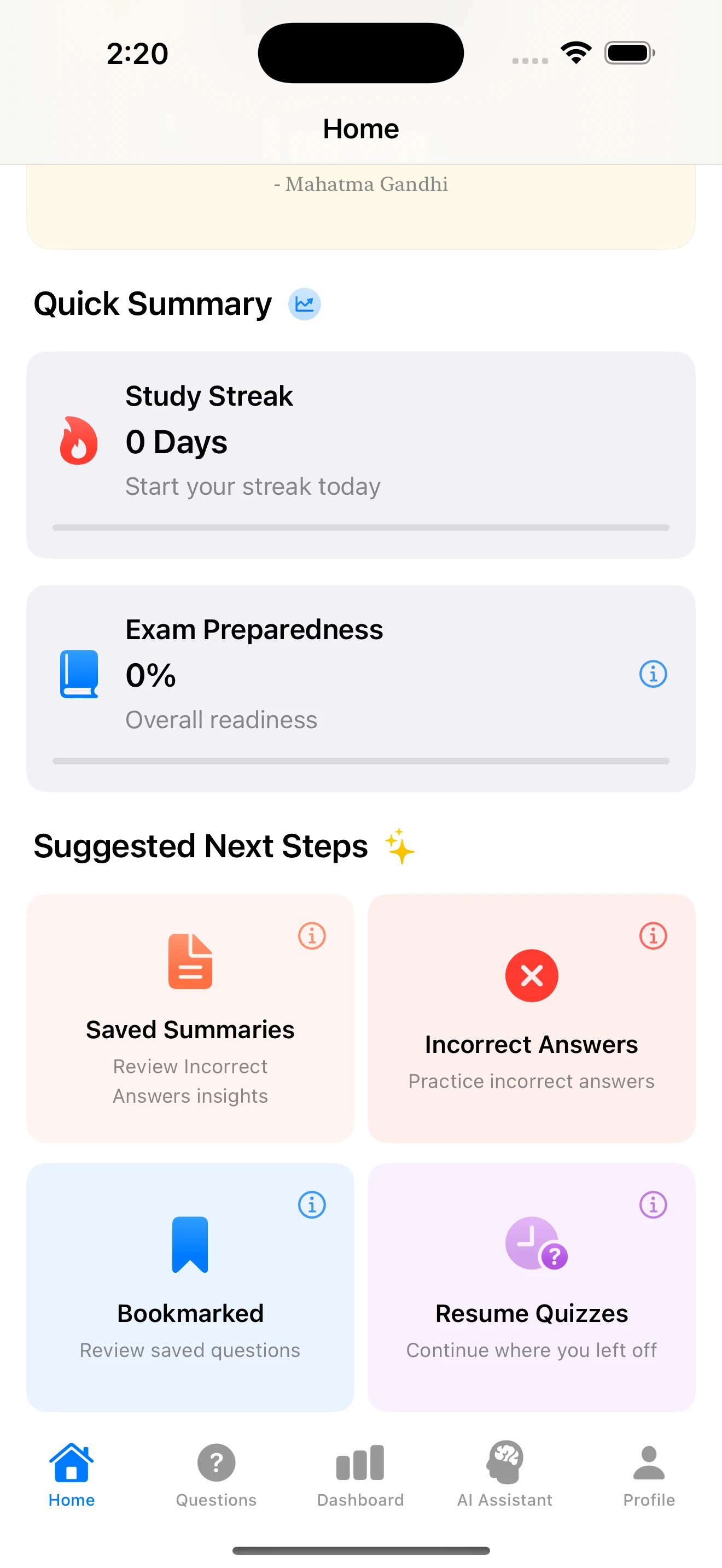Tap the brain icon for AI Assistant
Image resolution: width=722 pixels, height=1568 pixels.
tap(505, 1464)
